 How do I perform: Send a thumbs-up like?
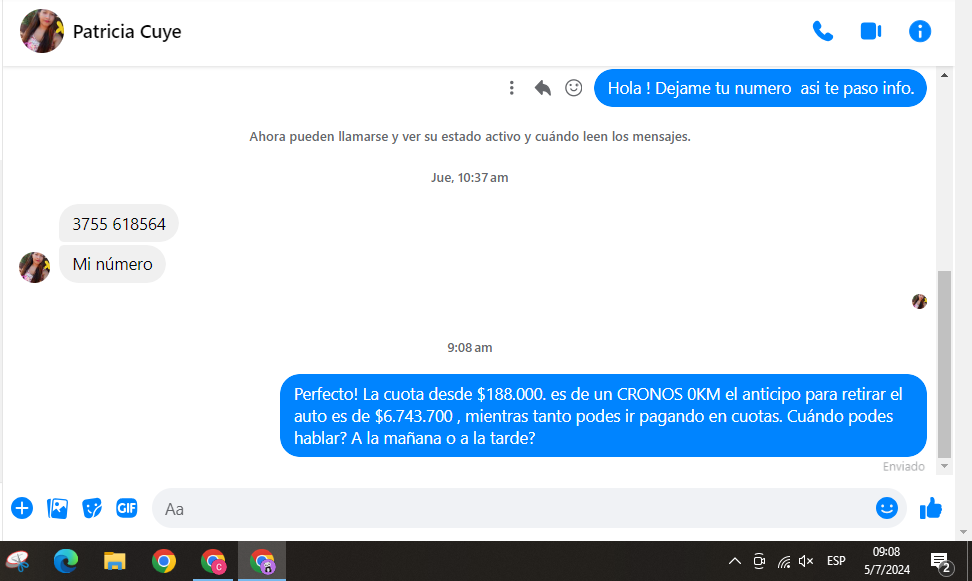click(931, 508)
